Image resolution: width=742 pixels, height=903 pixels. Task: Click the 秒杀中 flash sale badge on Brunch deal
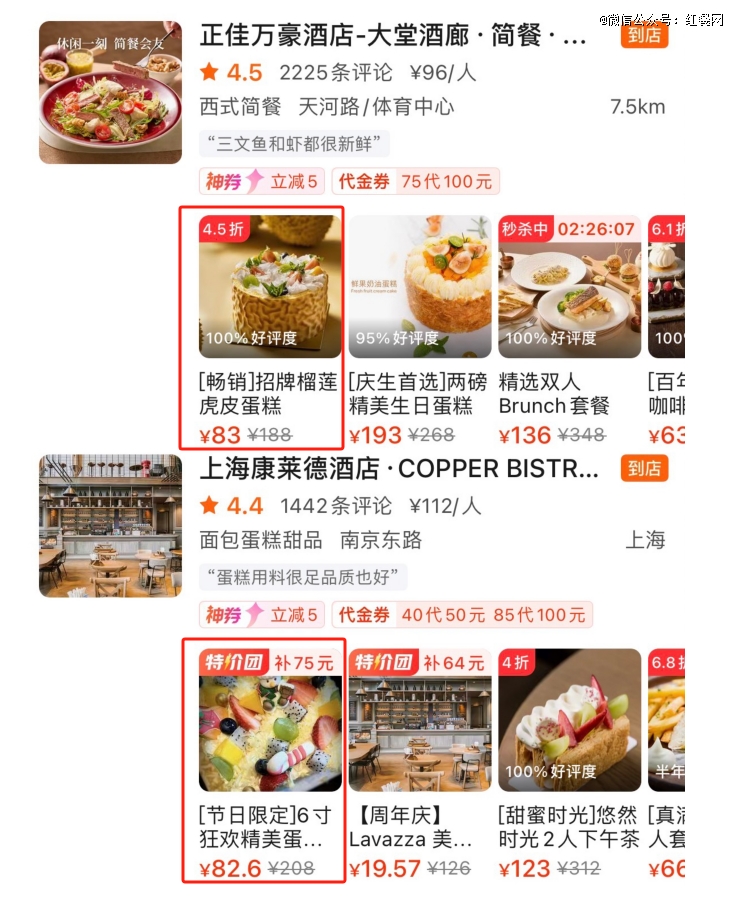click(525, 229)
